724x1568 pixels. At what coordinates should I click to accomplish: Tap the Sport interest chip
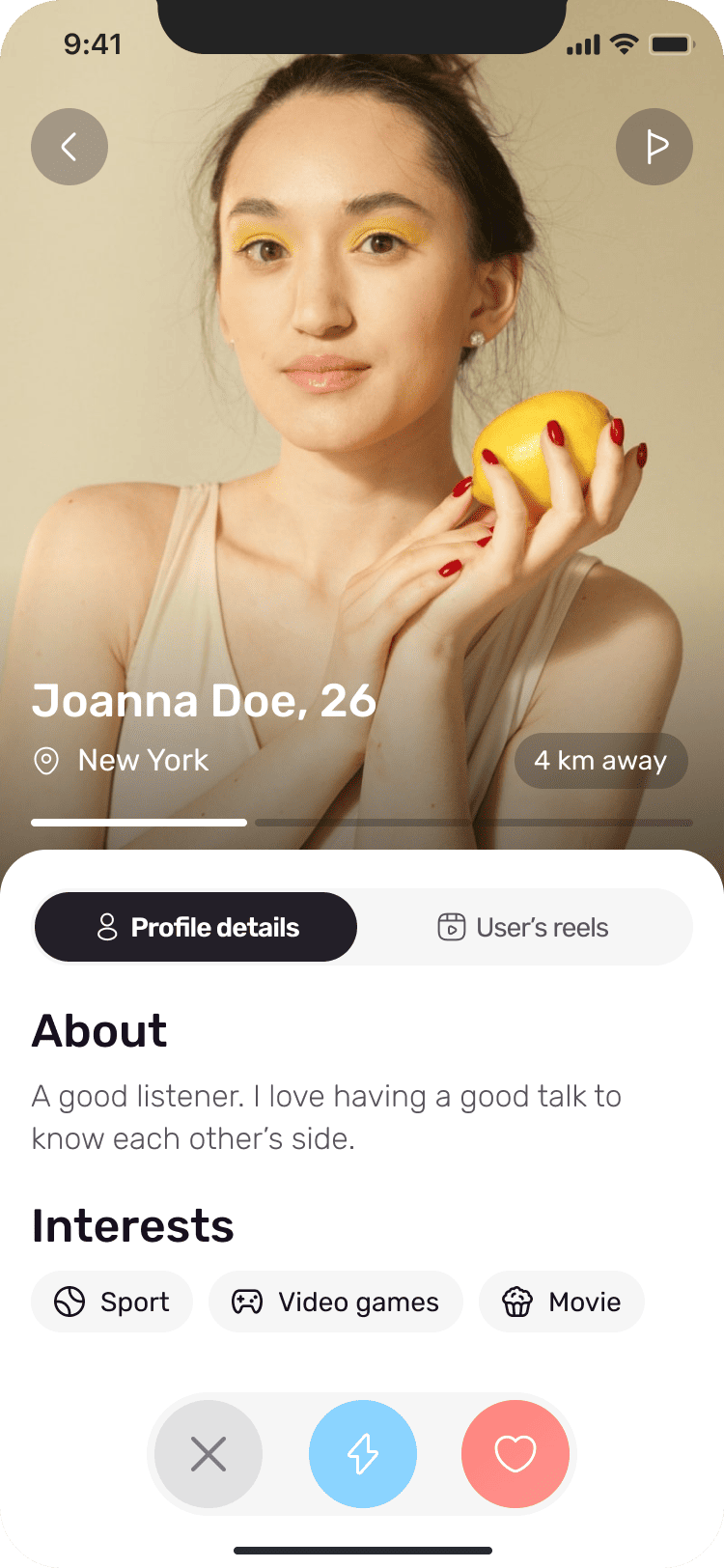point(112,1302)
